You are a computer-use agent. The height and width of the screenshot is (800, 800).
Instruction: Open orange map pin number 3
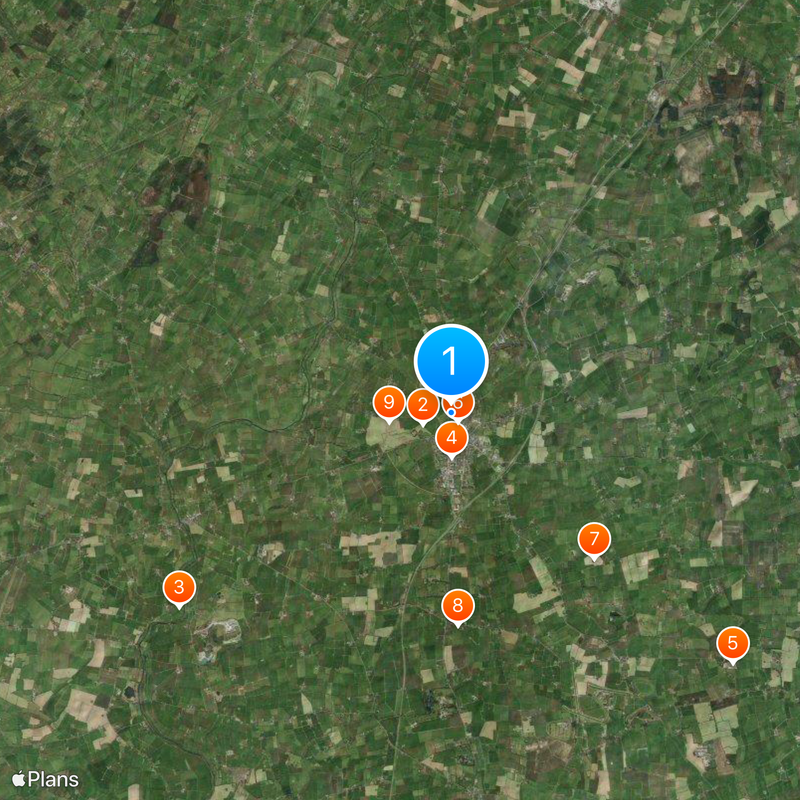click(x=179, y=587)
